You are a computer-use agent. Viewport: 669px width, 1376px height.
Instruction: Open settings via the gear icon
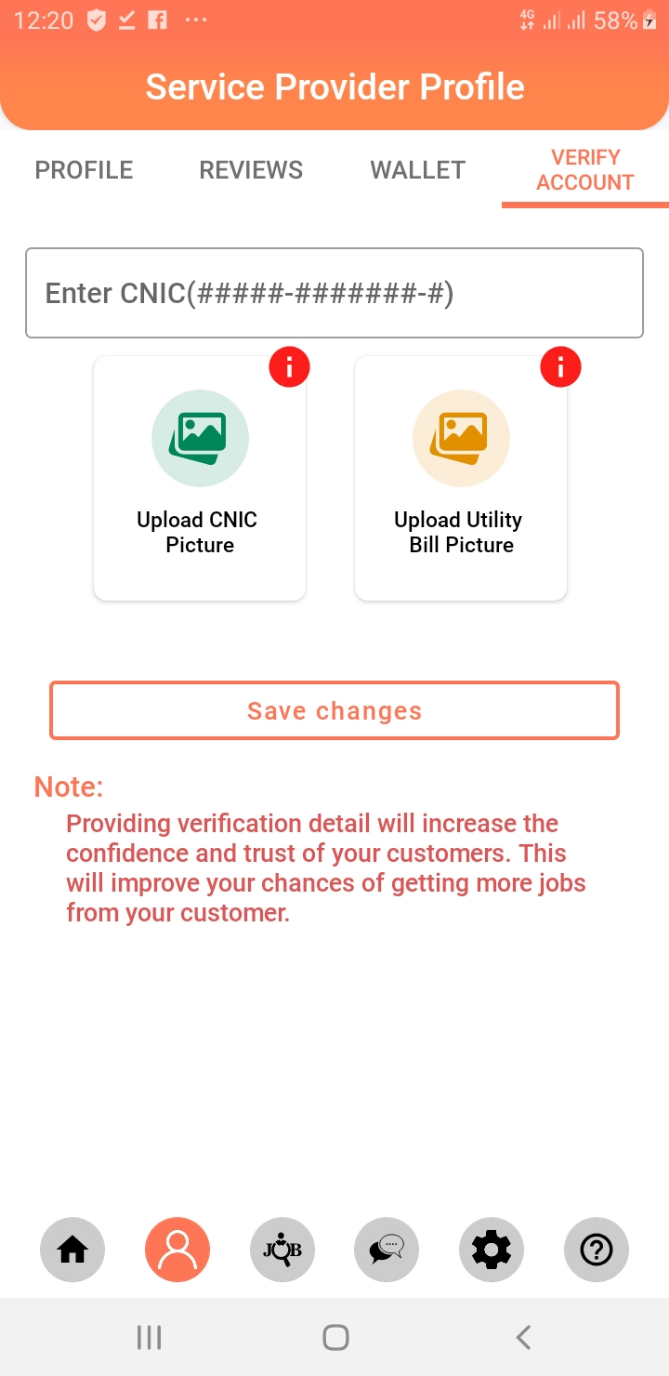[x=491, y=1250]
